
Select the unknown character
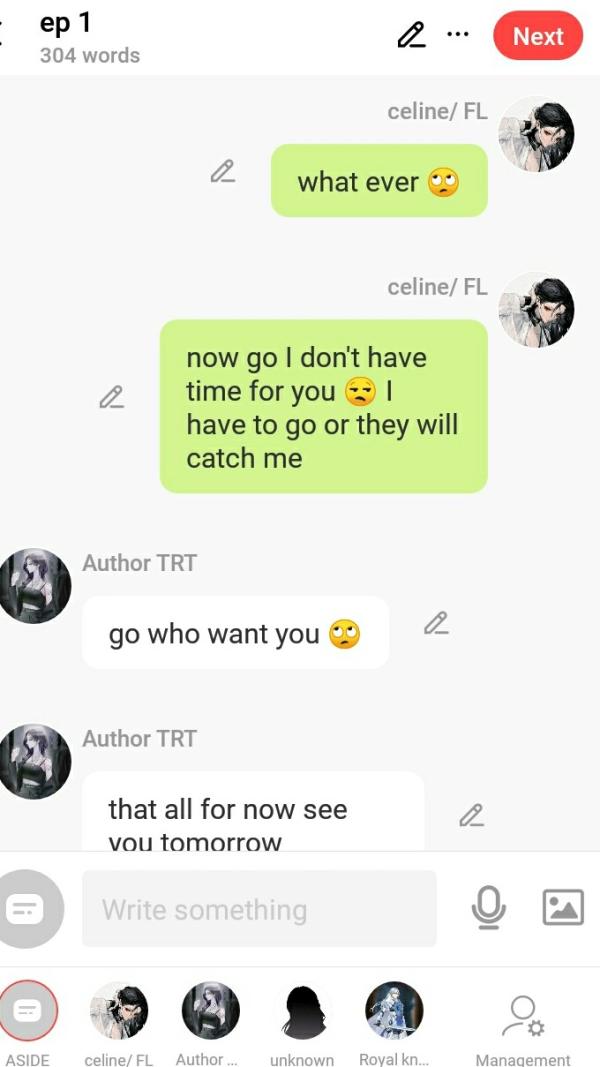[x=302, y=1012]
